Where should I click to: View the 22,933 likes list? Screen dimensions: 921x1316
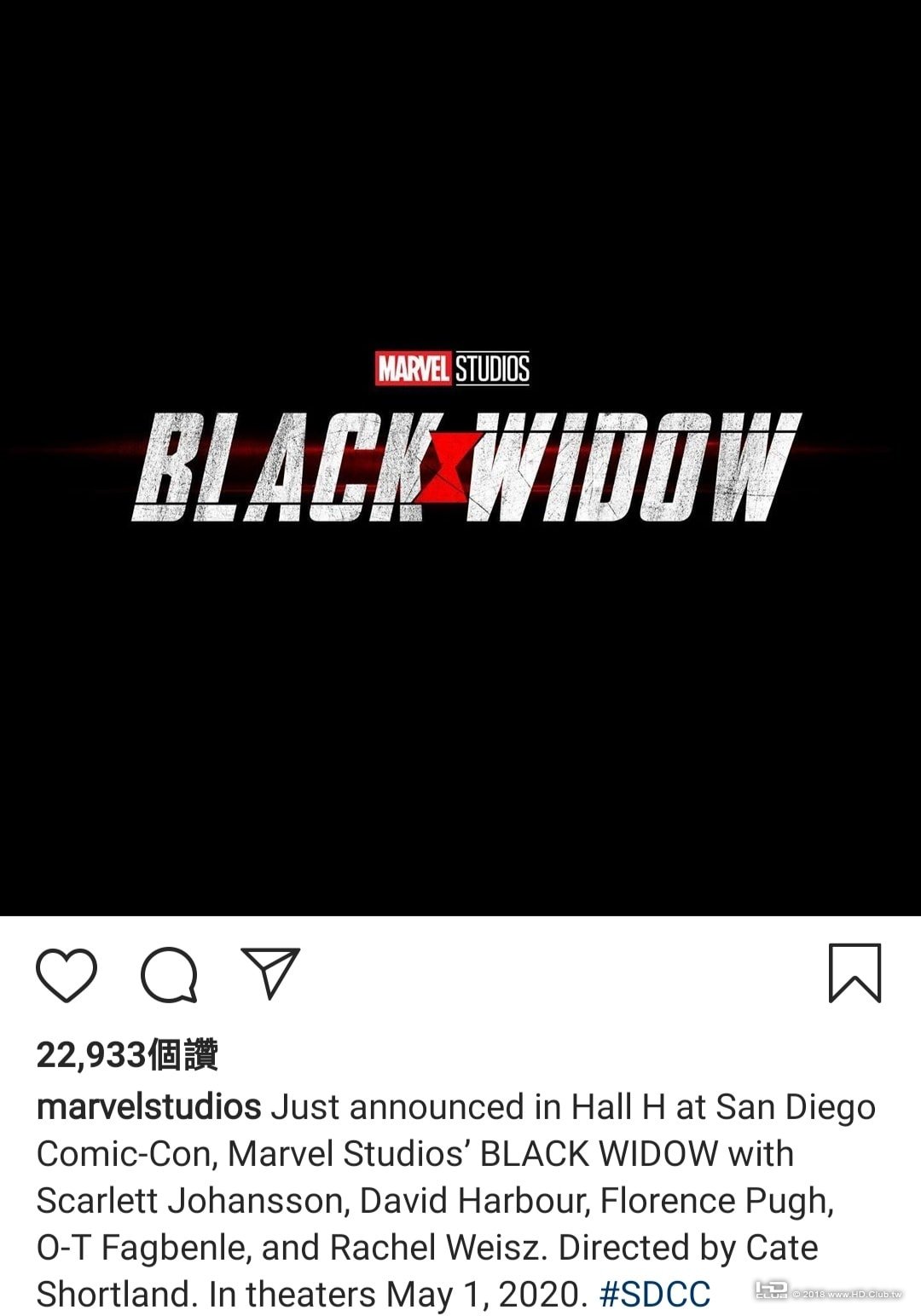point(127,1055)
